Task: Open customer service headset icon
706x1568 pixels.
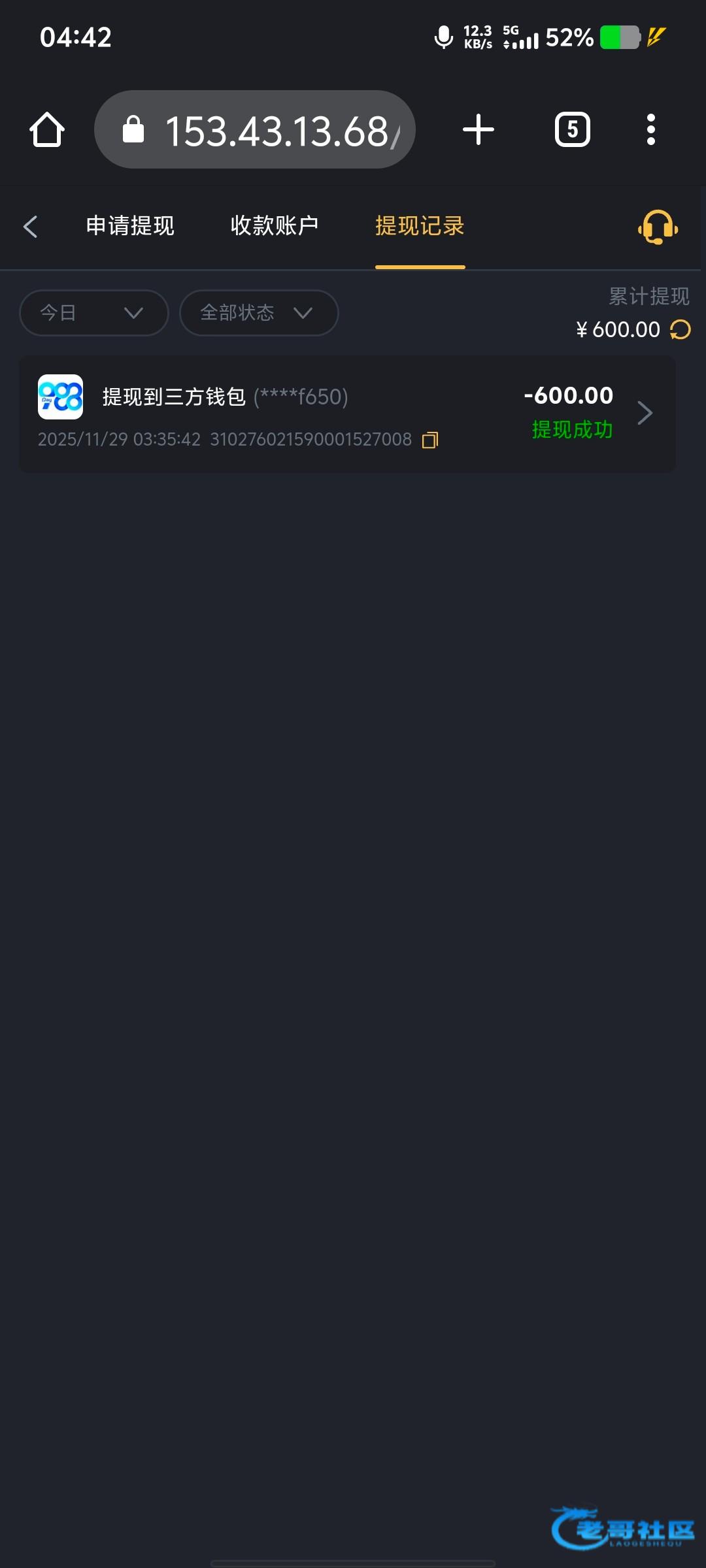Action: [x=658, y=227]
